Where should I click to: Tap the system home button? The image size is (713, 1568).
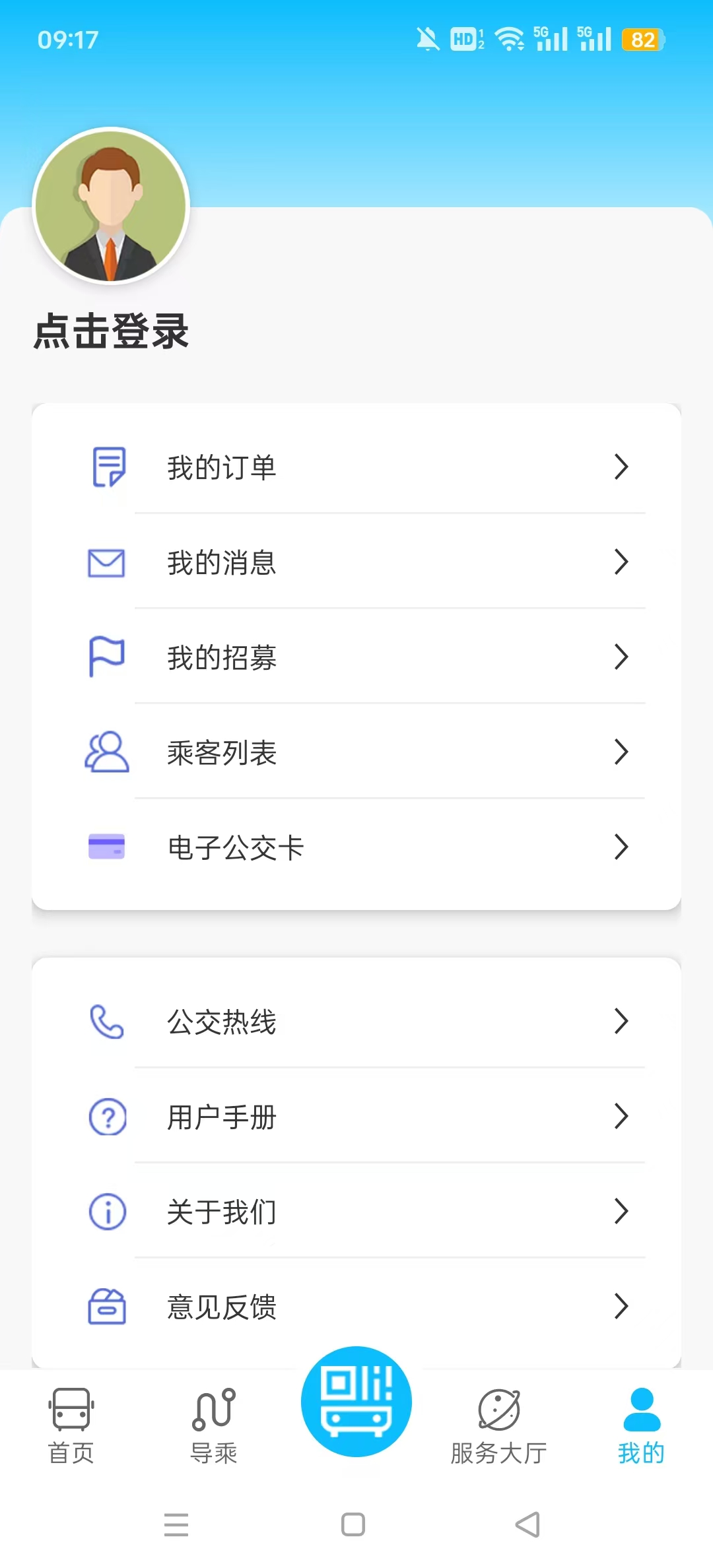[x=353, y=1524]
